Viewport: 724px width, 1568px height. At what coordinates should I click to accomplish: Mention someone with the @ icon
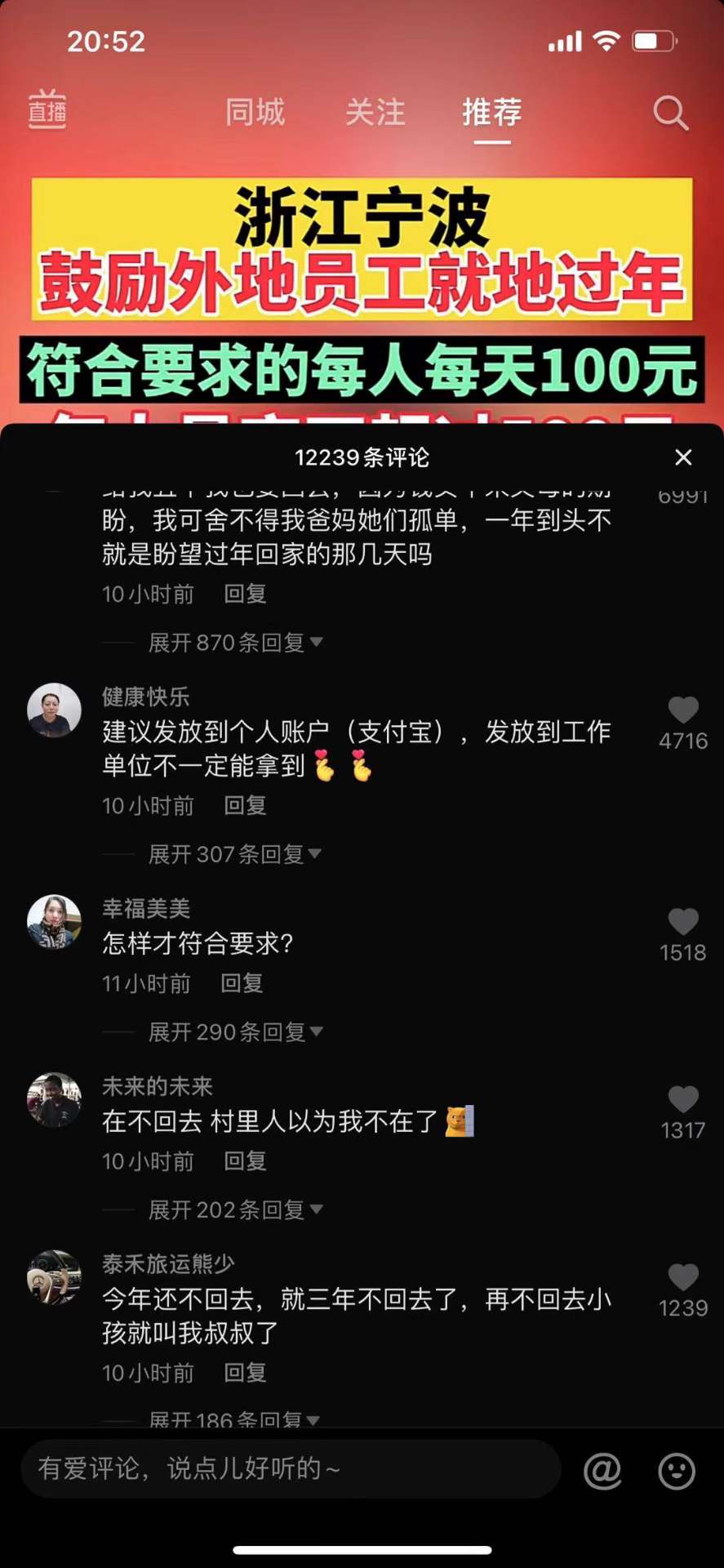pos(602,1471)
